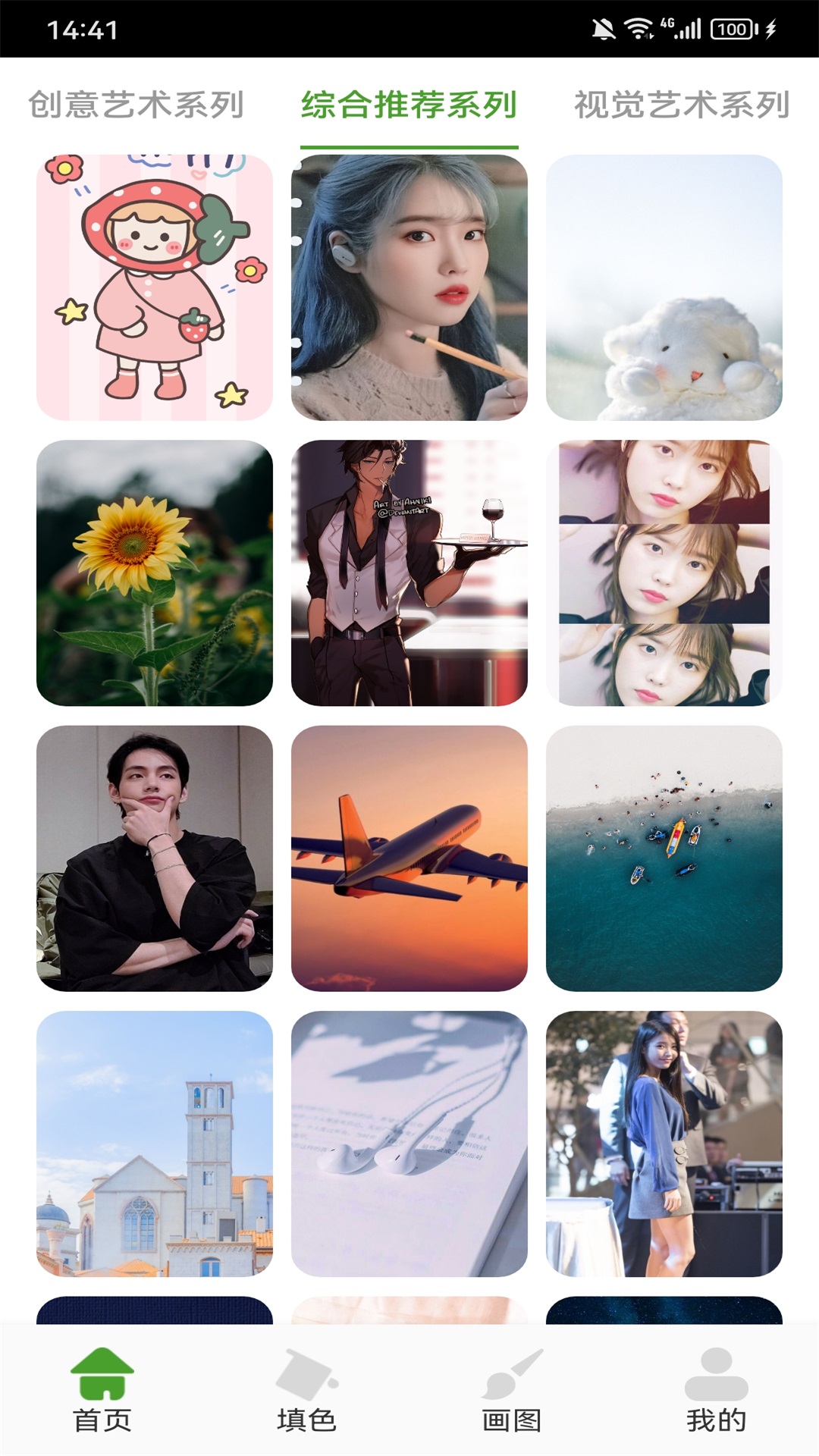
Task: Open the aerial sea and boats image
Action: [664, 858]
